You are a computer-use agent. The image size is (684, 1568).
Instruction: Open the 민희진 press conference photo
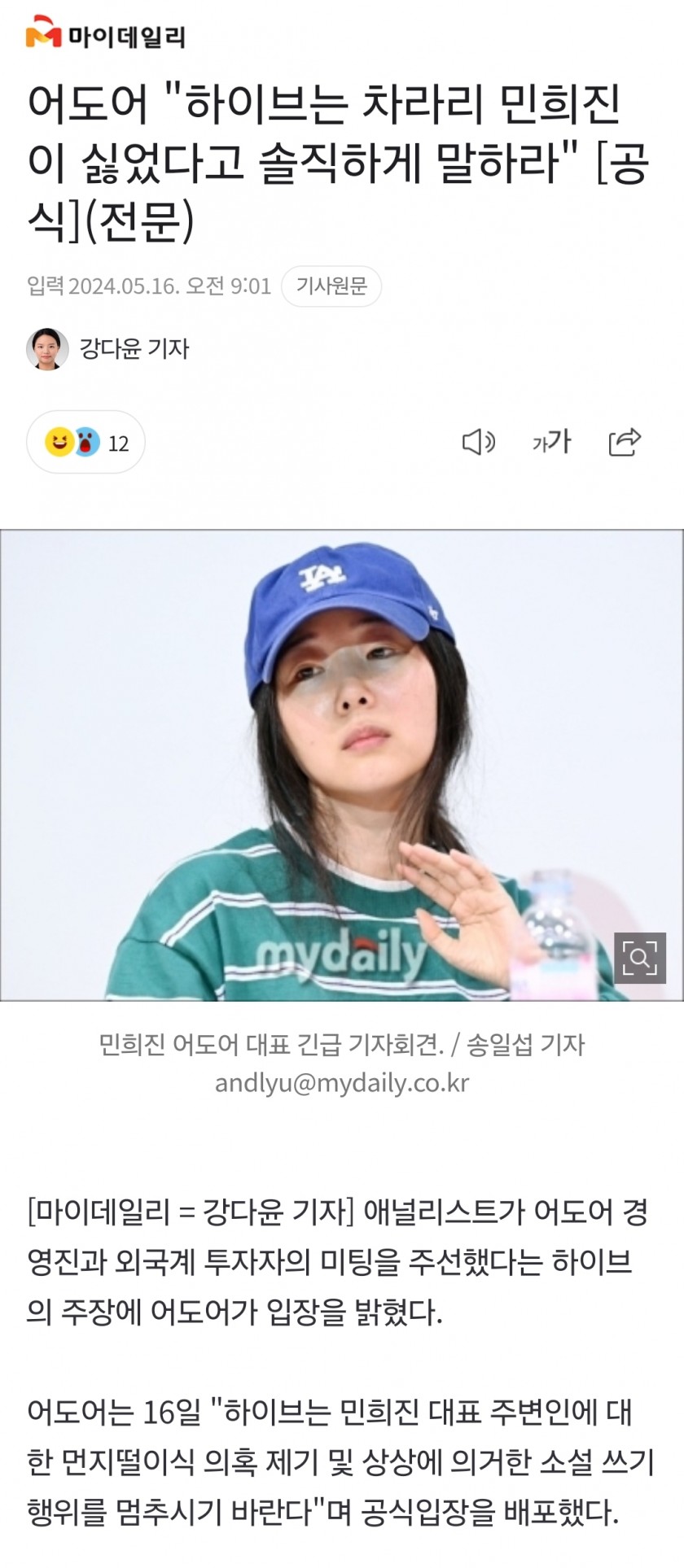tap(342, 765)
